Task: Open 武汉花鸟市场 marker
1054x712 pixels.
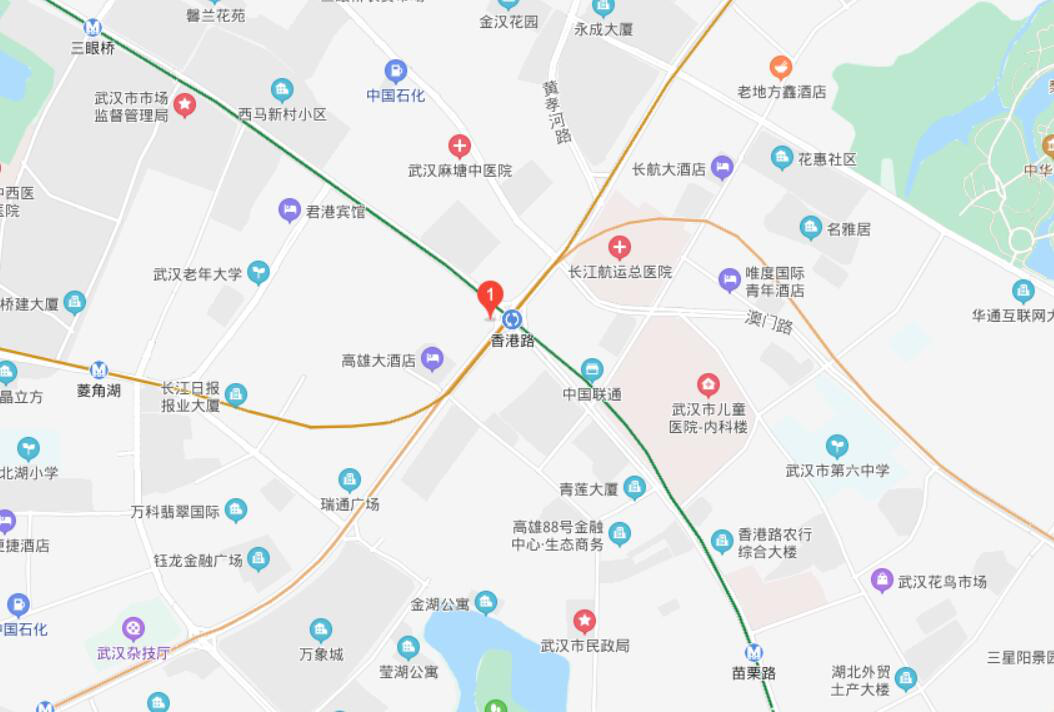Action: pyautogui.click(x=882, y=579)
